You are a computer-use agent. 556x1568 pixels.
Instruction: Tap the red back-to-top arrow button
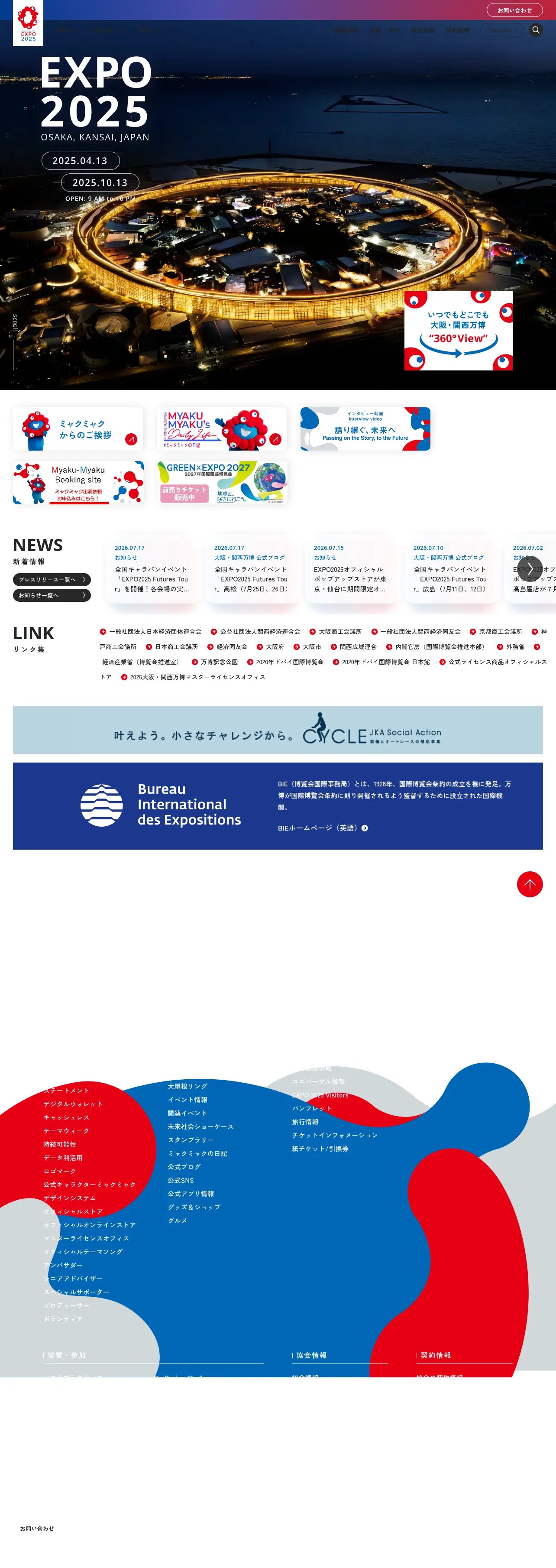(530, 884)
